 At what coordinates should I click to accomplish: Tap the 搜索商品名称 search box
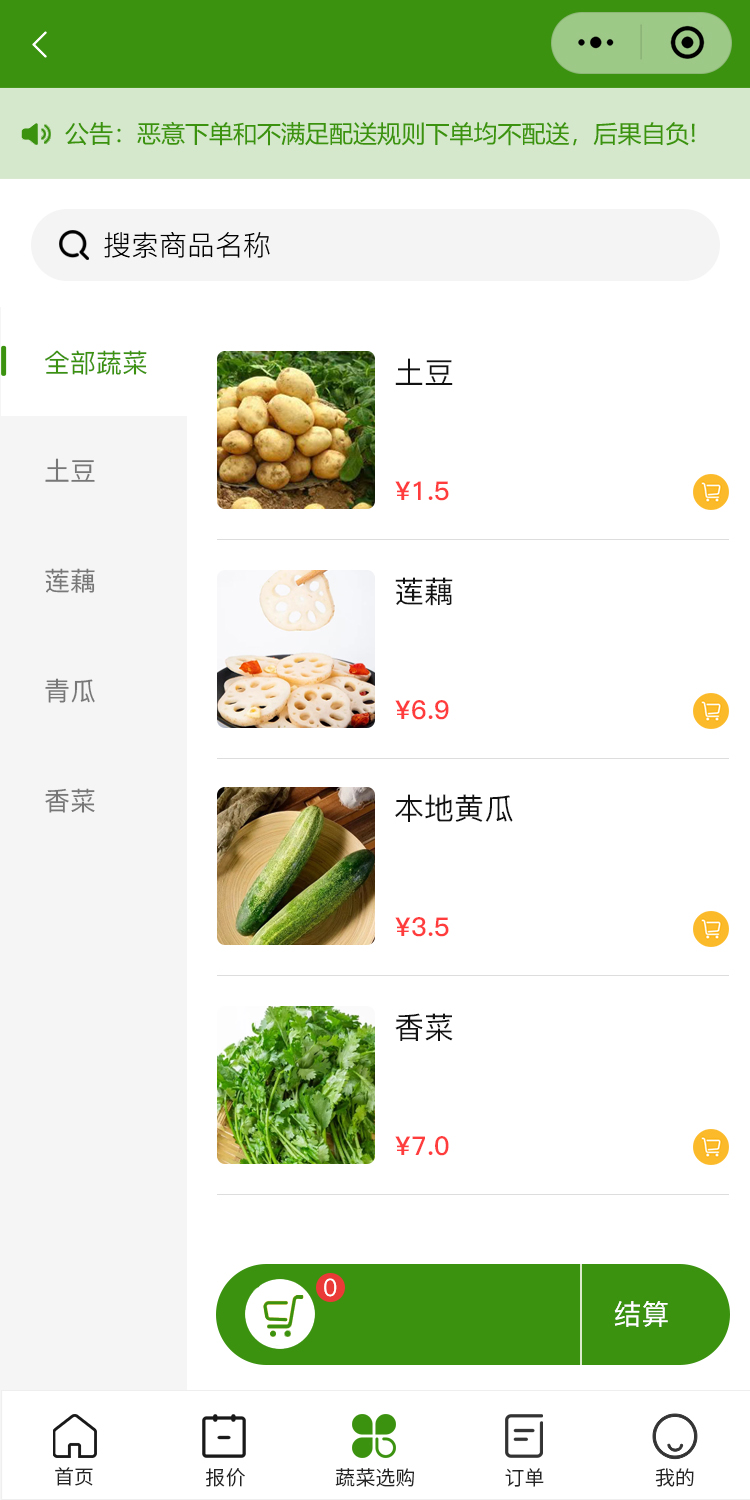375,245
